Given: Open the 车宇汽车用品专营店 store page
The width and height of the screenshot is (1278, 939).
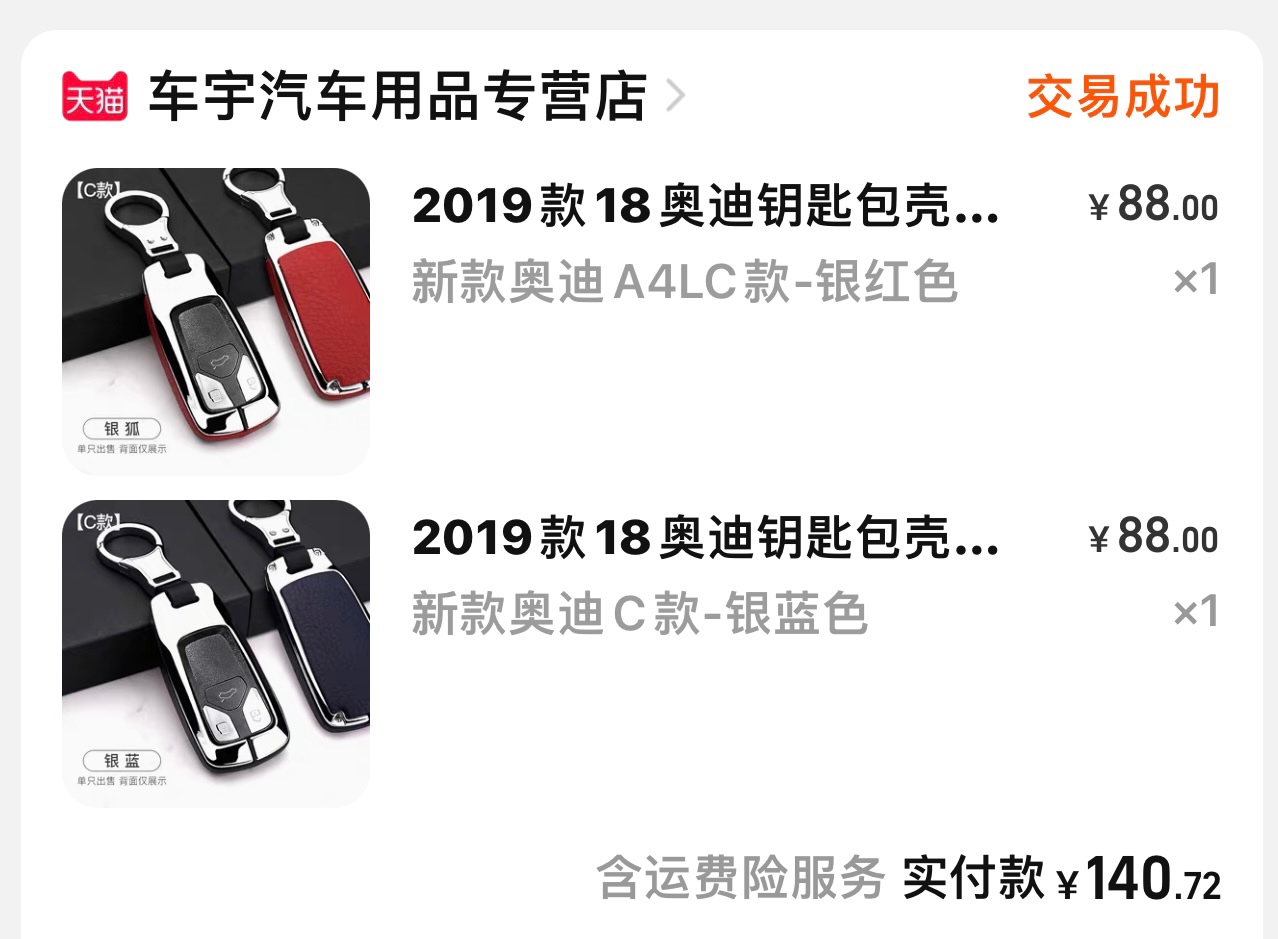Looking at the screenshot, I should 397,97.
